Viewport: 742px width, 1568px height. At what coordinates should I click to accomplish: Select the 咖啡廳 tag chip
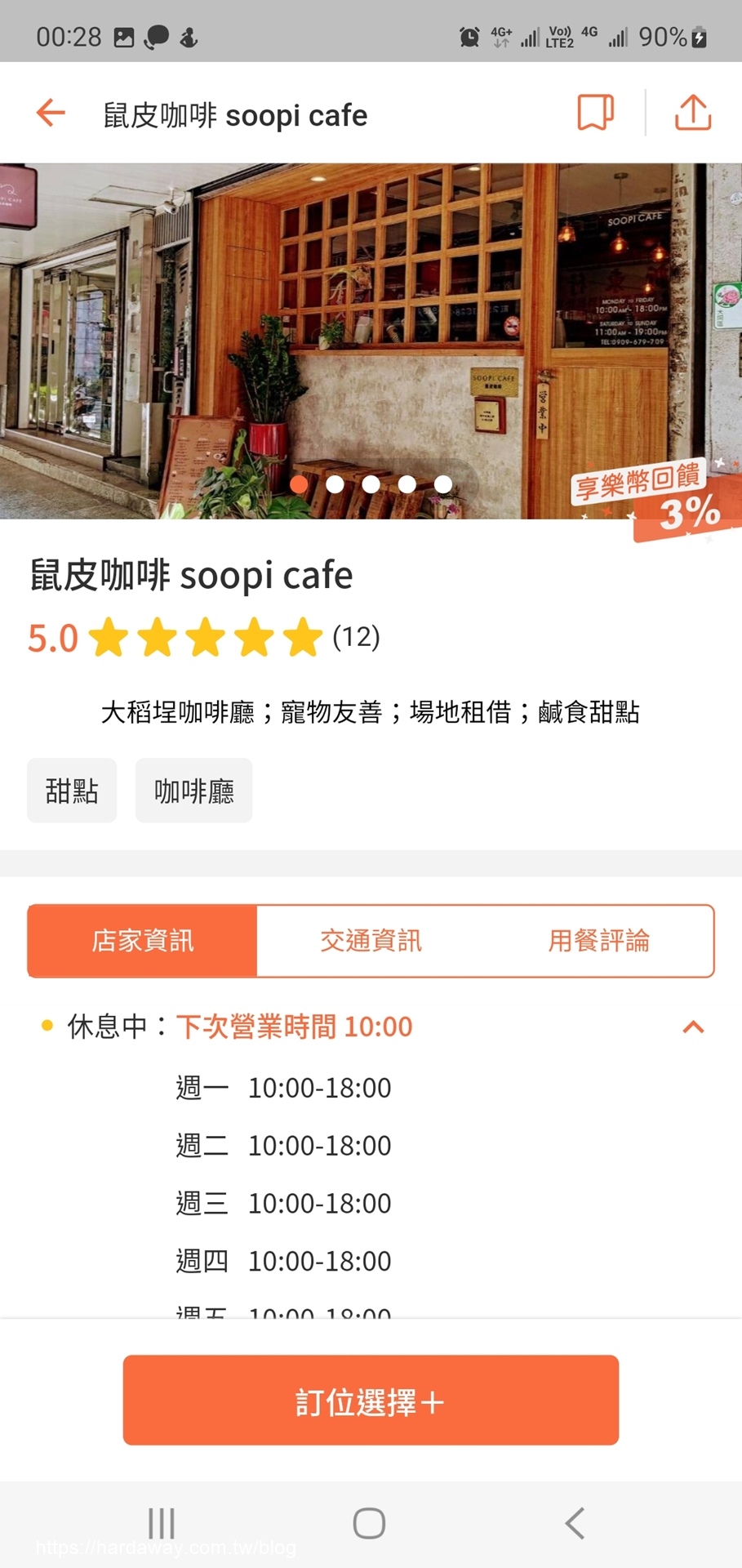pyautogui.click(x=194, y=791)
